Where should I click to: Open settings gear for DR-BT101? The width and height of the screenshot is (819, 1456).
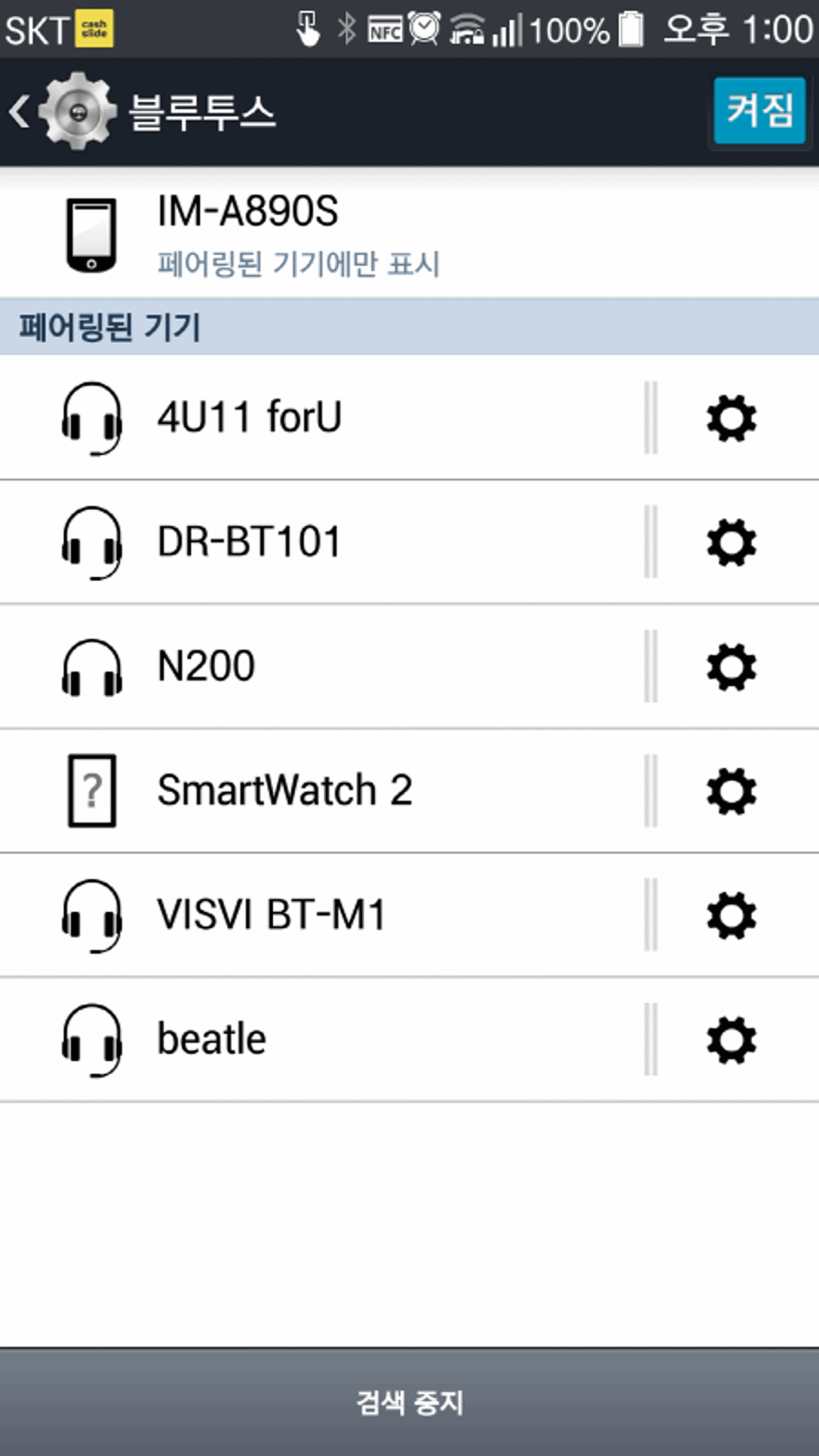point(732,542)
